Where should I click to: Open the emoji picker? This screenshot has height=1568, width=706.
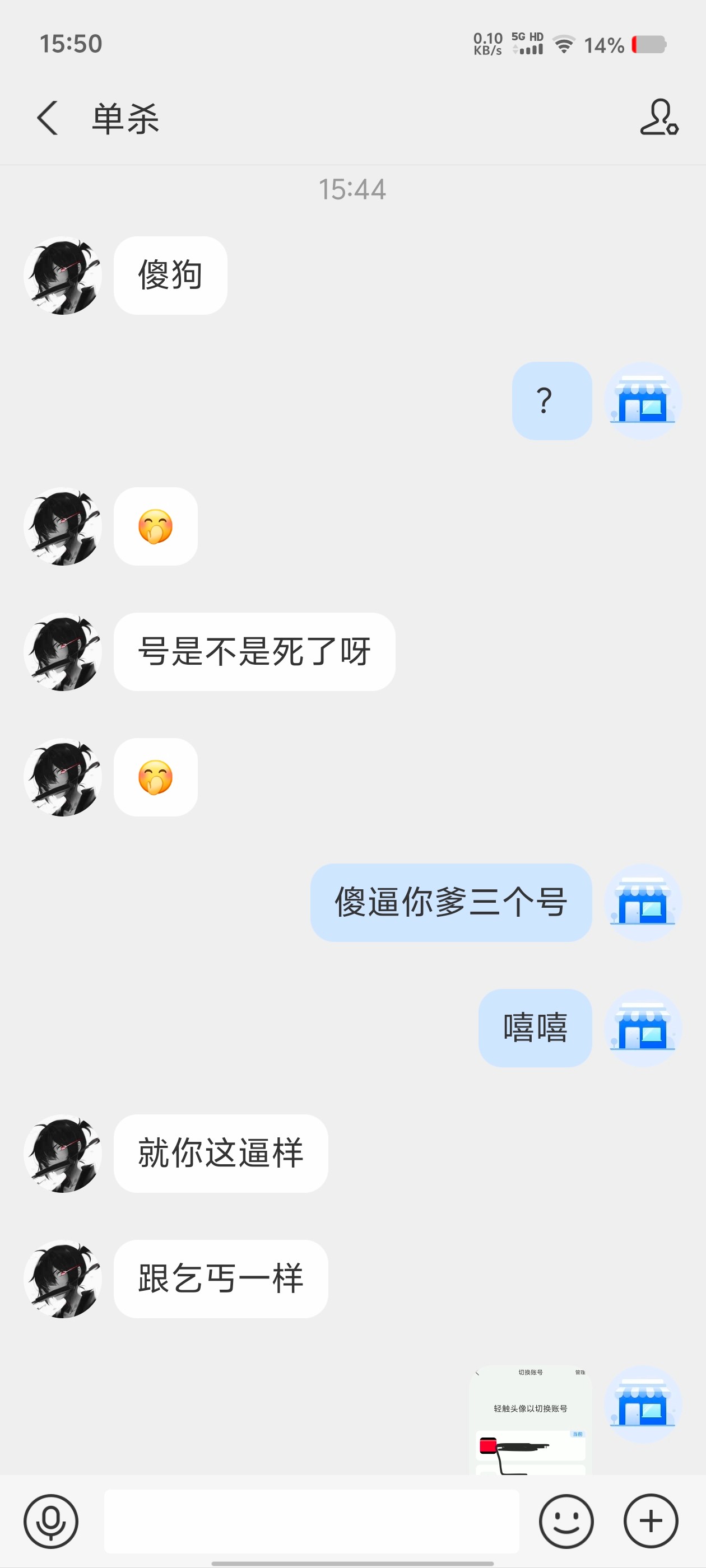pyautogui.click(x=566, y=1520)
